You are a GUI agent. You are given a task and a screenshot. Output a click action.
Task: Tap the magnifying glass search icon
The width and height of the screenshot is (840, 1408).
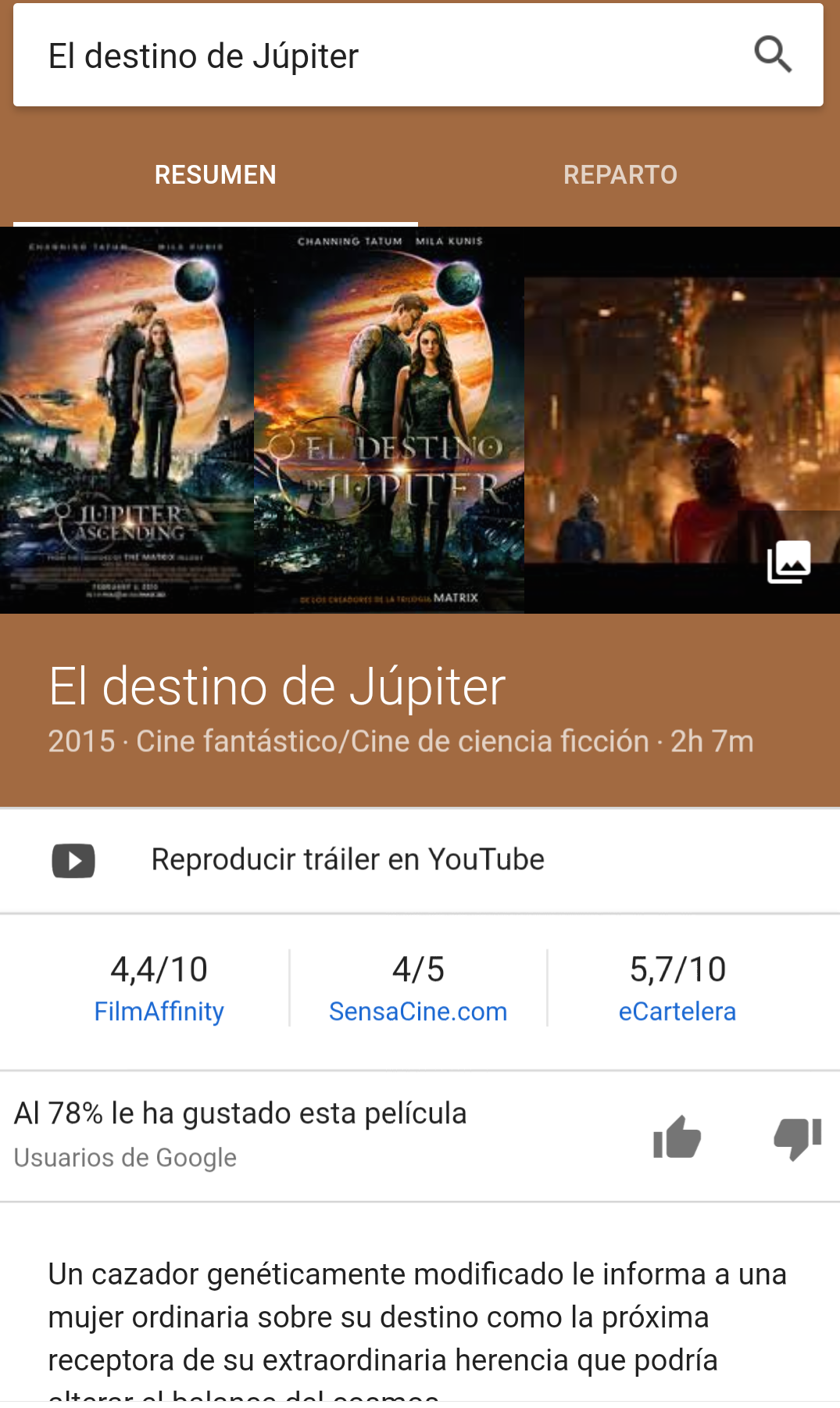click(773, 55)
